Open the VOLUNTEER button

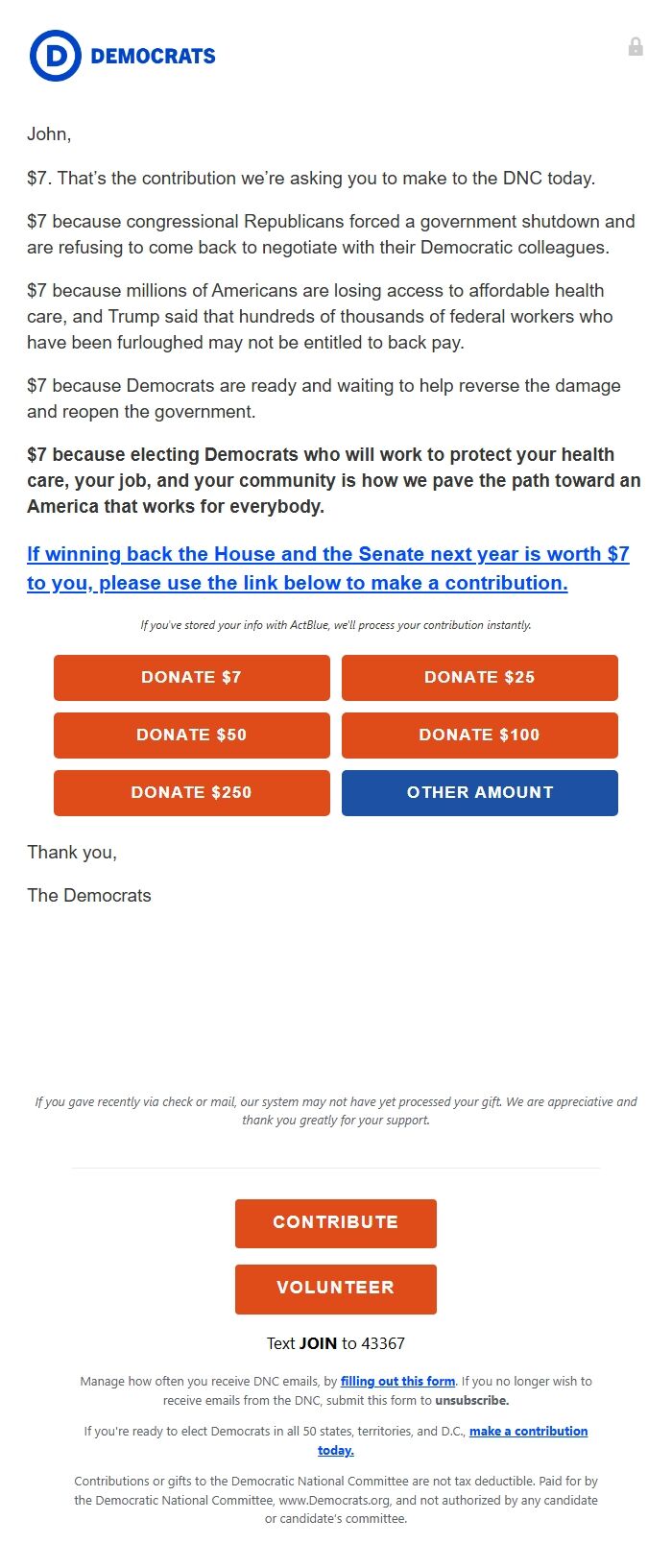pyautogui.click(x=335, y=1289)
